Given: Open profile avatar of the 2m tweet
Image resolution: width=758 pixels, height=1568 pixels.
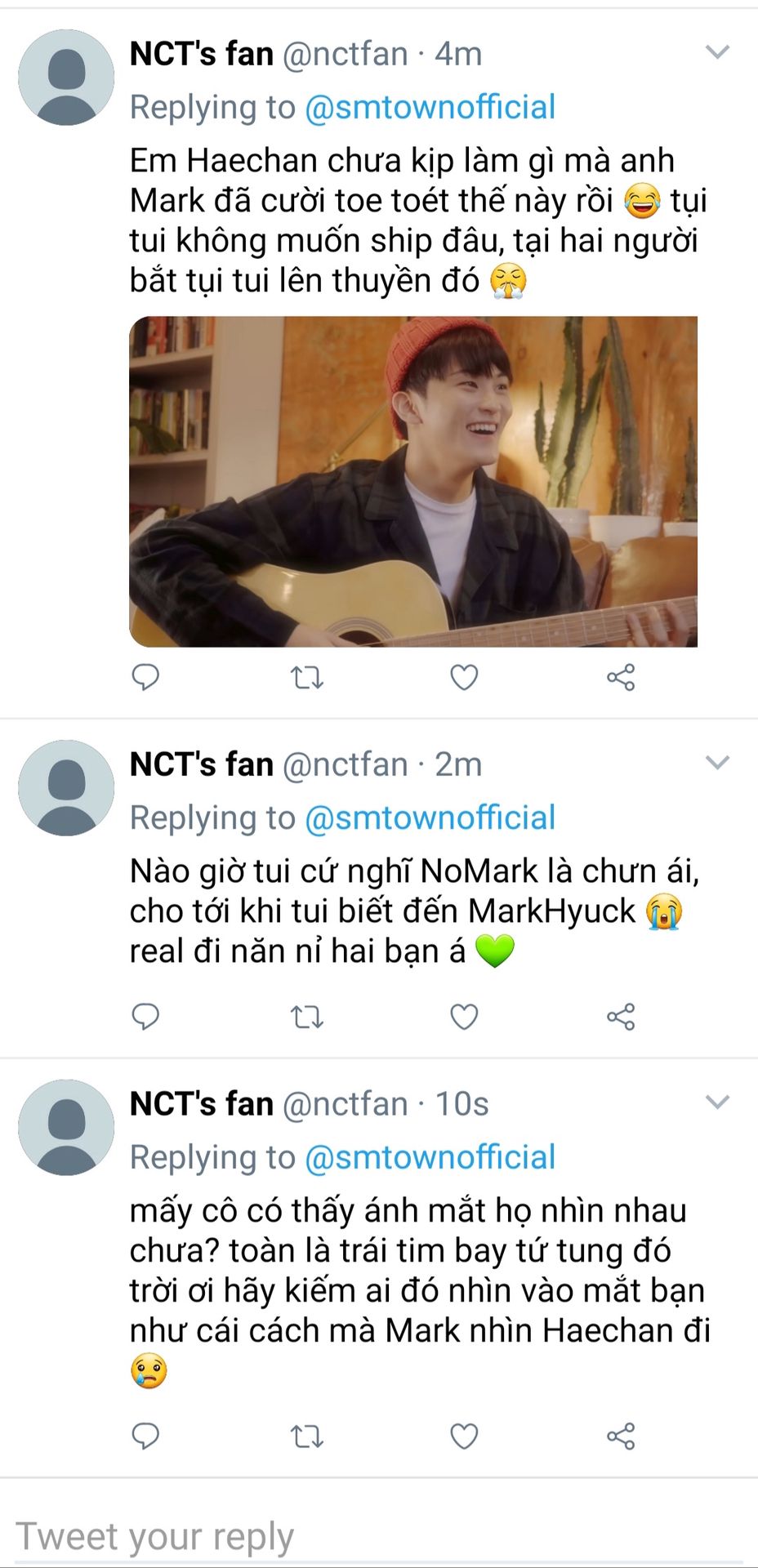Looking at the screenshot, I should coord(66,788).
